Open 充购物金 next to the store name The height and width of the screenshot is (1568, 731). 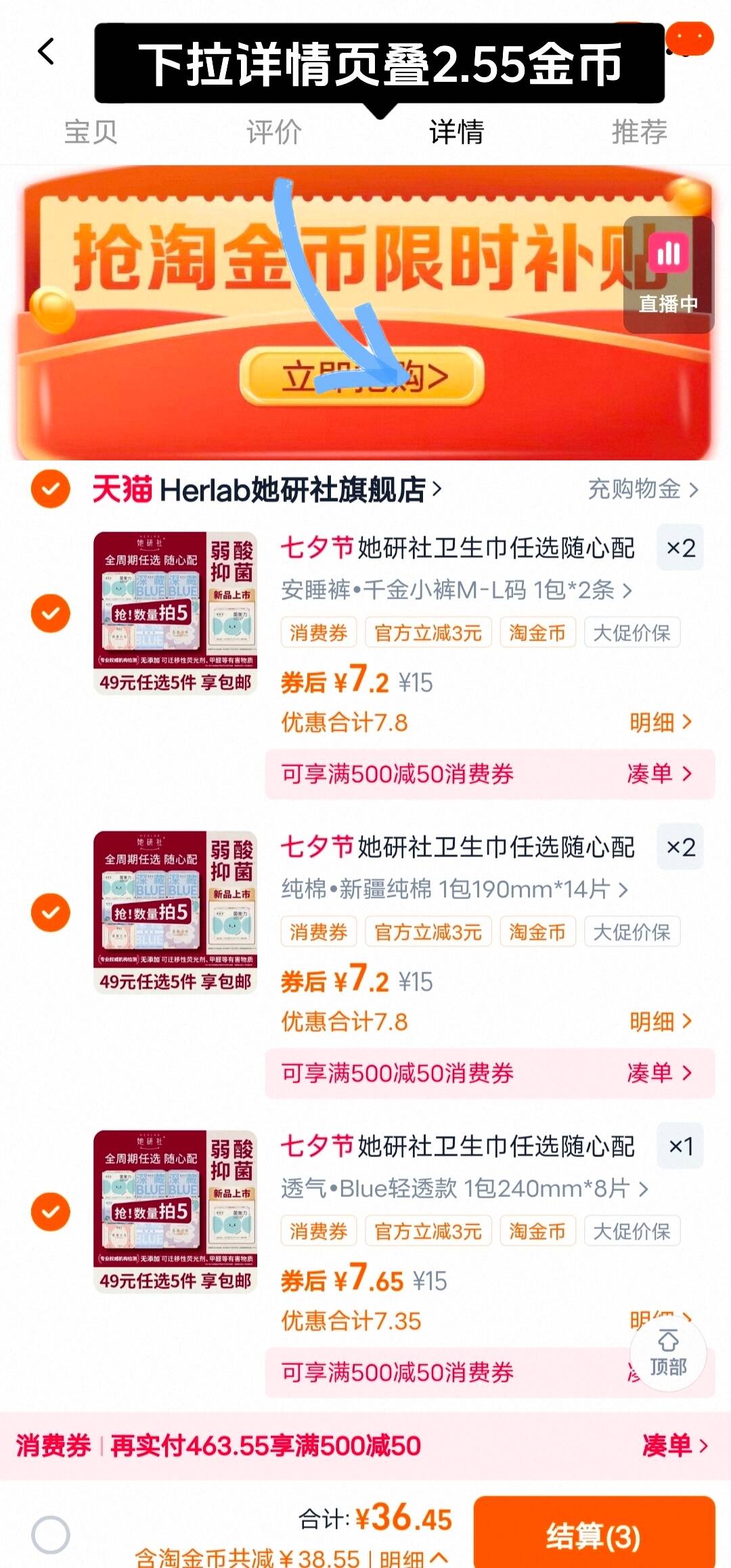pyautogui.click(x=633, y=489)
